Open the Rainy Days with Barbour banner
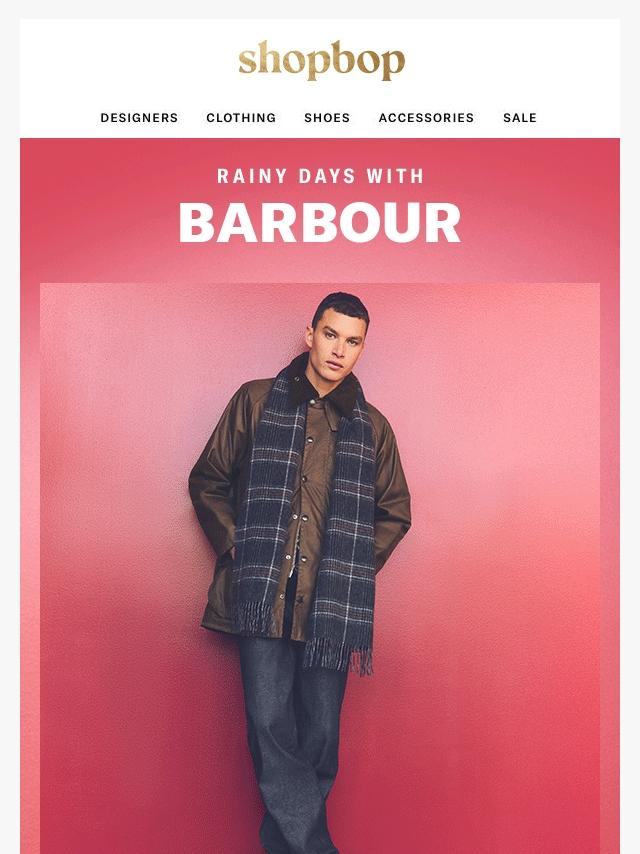The height and width of the screenshot is (854, 640). pyautogui.click(x=320, y=208)
